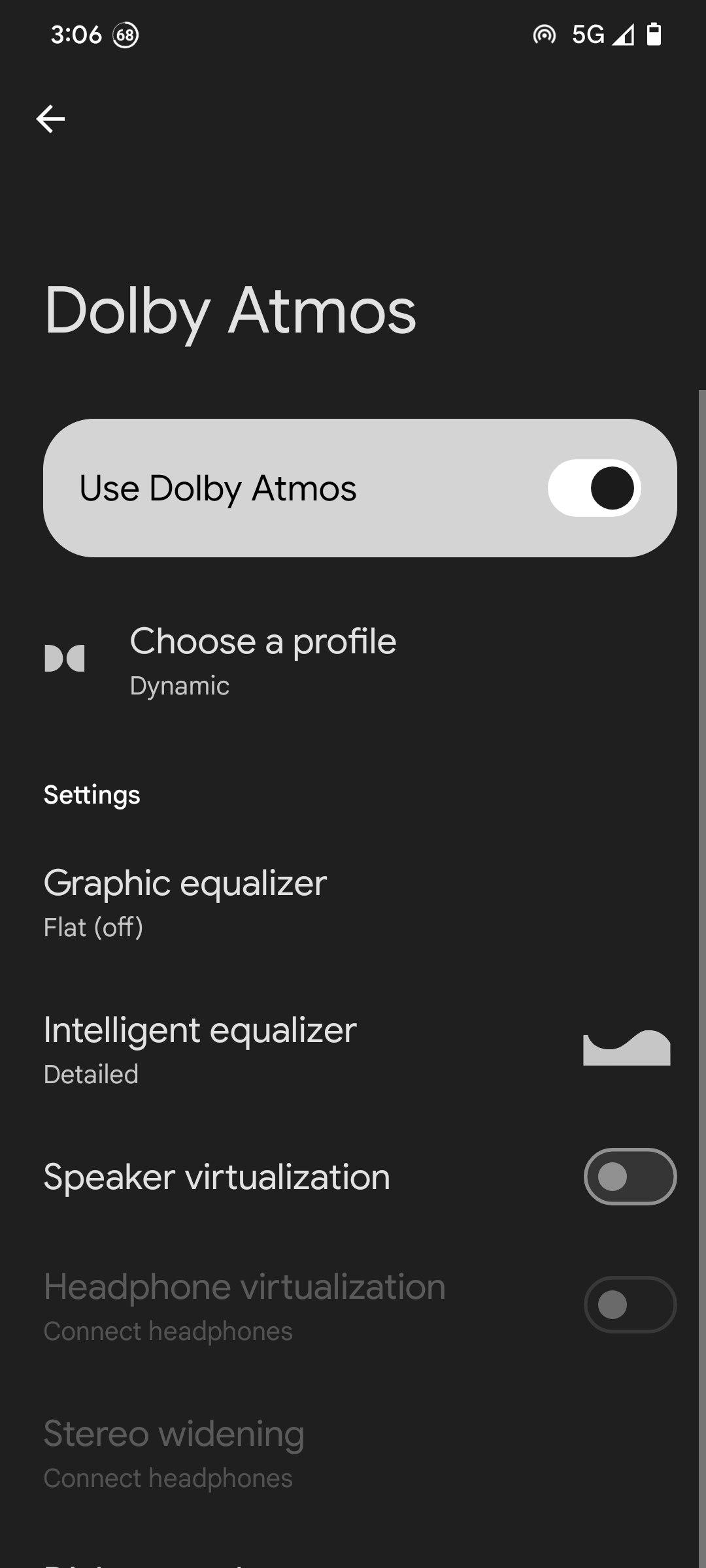Open Intelligent equalizer options
Viewport: 706px width, 1568px height.
(353, 1050)
